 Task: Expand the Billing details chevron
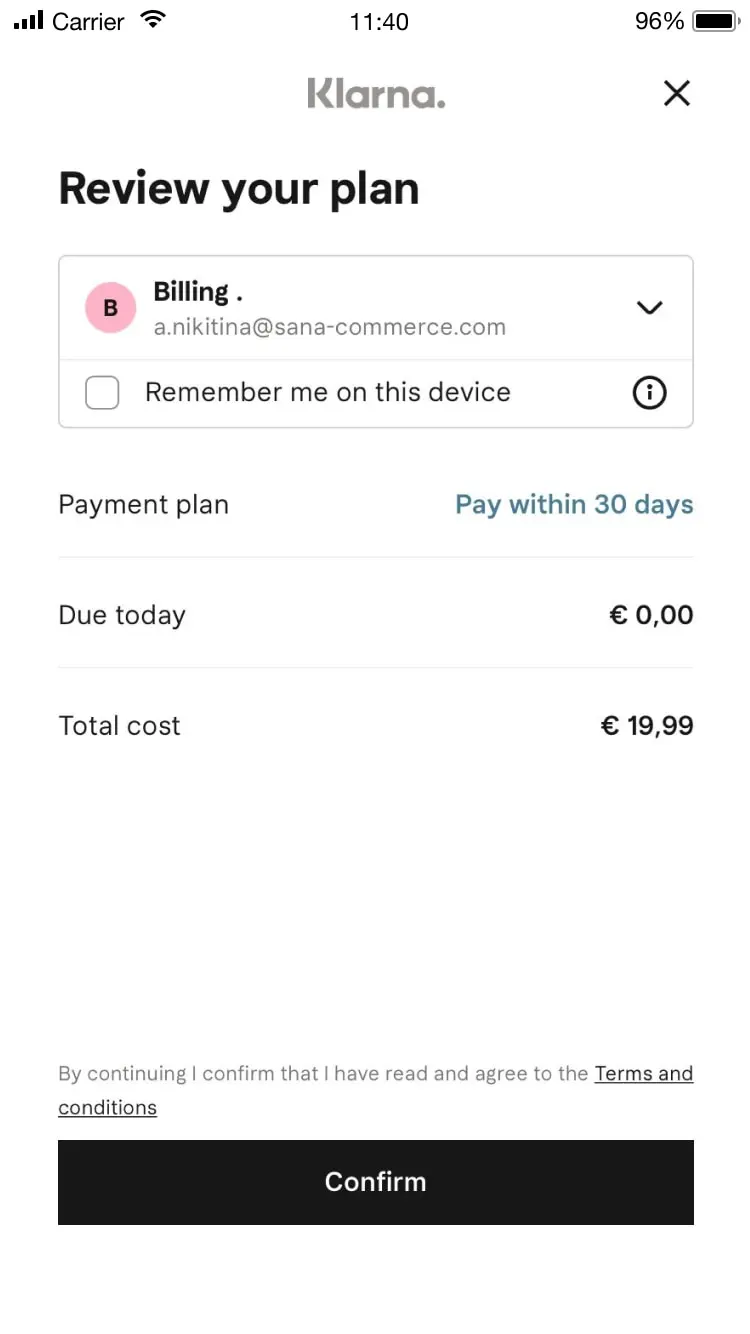click(650, 308)
